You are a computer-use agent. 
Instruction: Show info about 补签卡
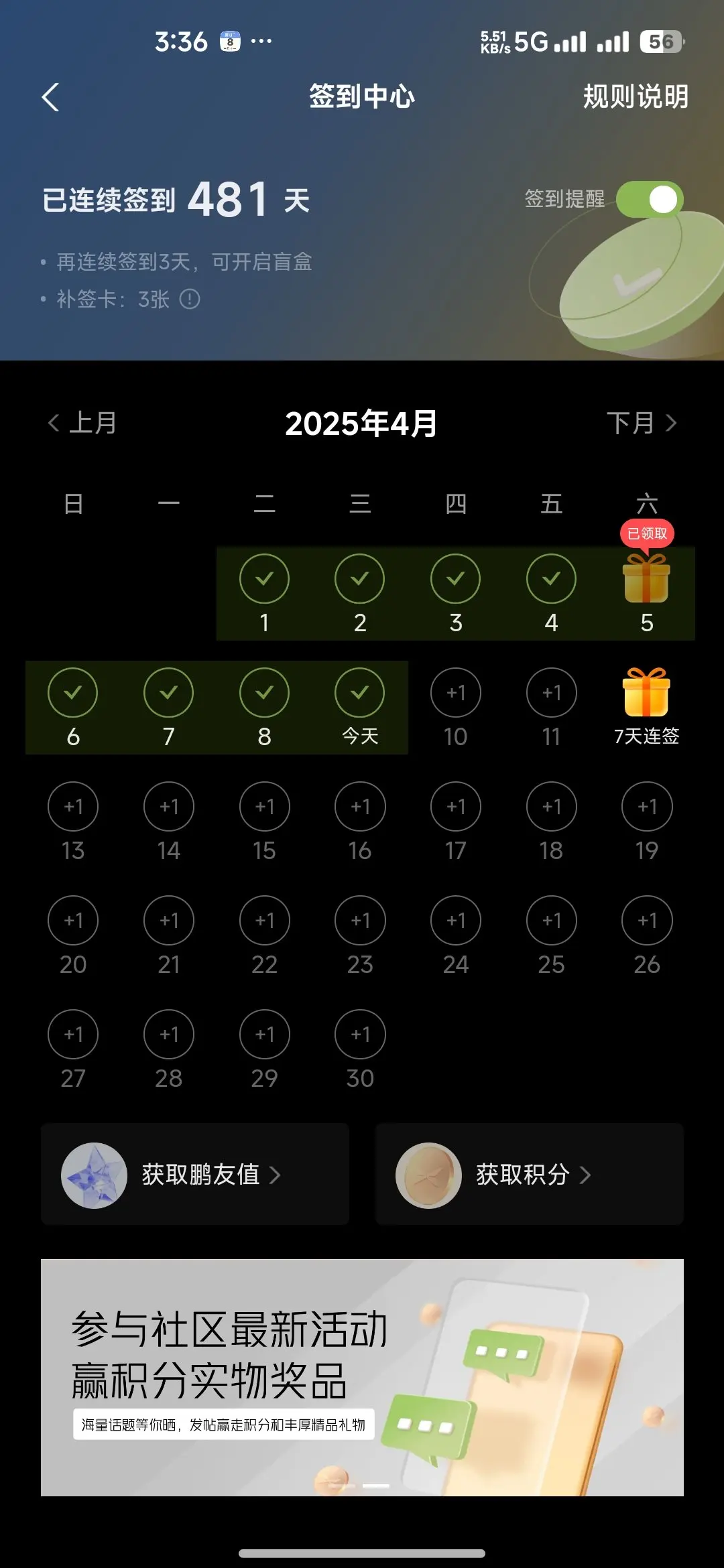(x=190, y=299)
